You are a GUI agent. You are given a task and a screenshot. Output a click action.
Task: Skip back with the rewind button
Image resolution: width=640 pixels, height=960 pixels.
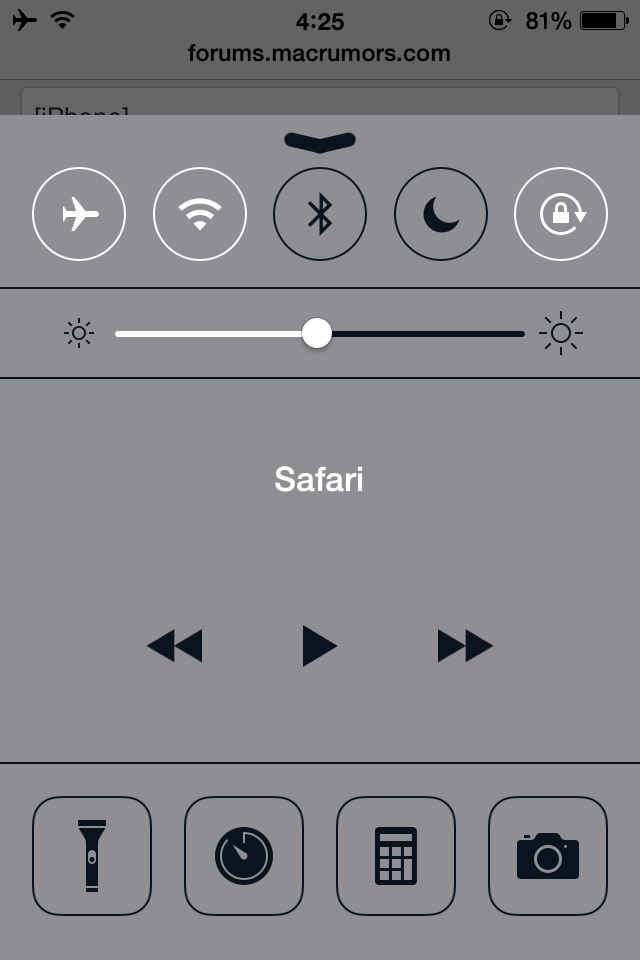[175, 645]
